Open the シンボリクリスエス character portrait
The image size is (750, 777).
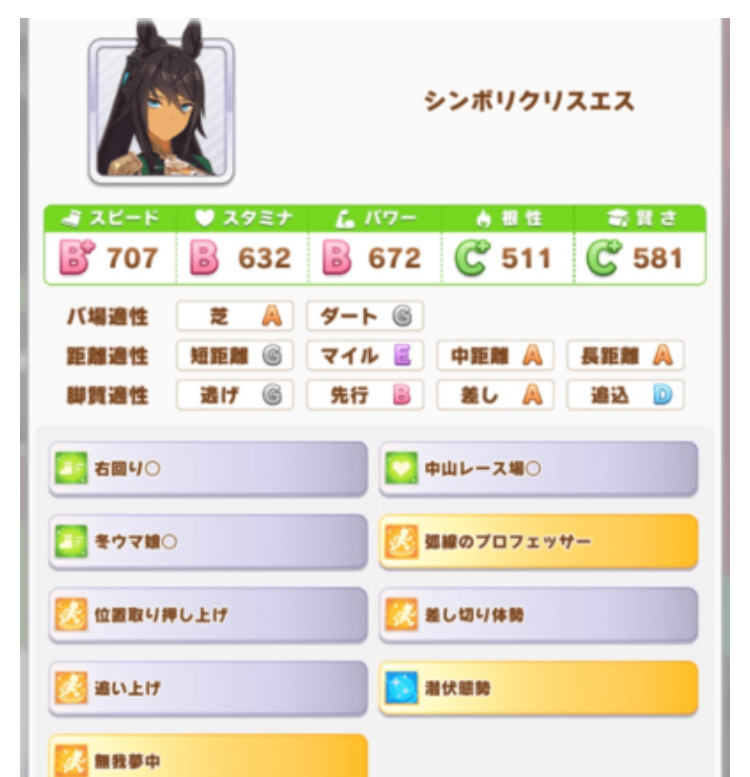coord(161,110)
